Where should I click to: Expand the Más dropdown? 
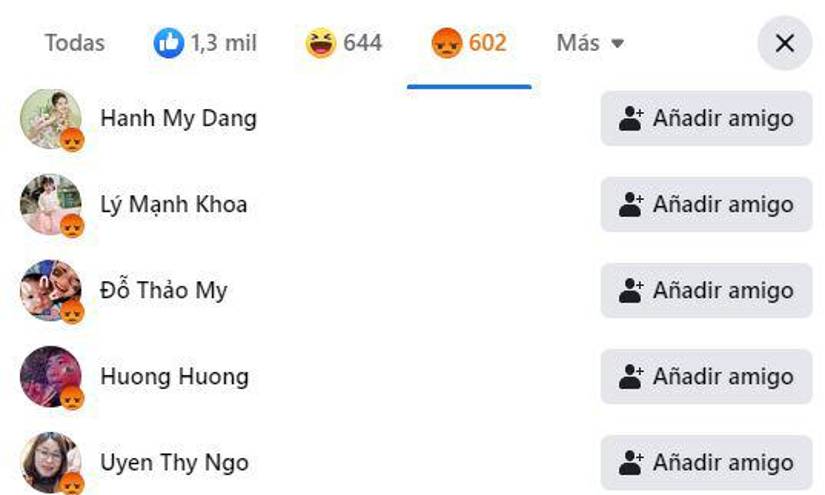coord(590,44)
